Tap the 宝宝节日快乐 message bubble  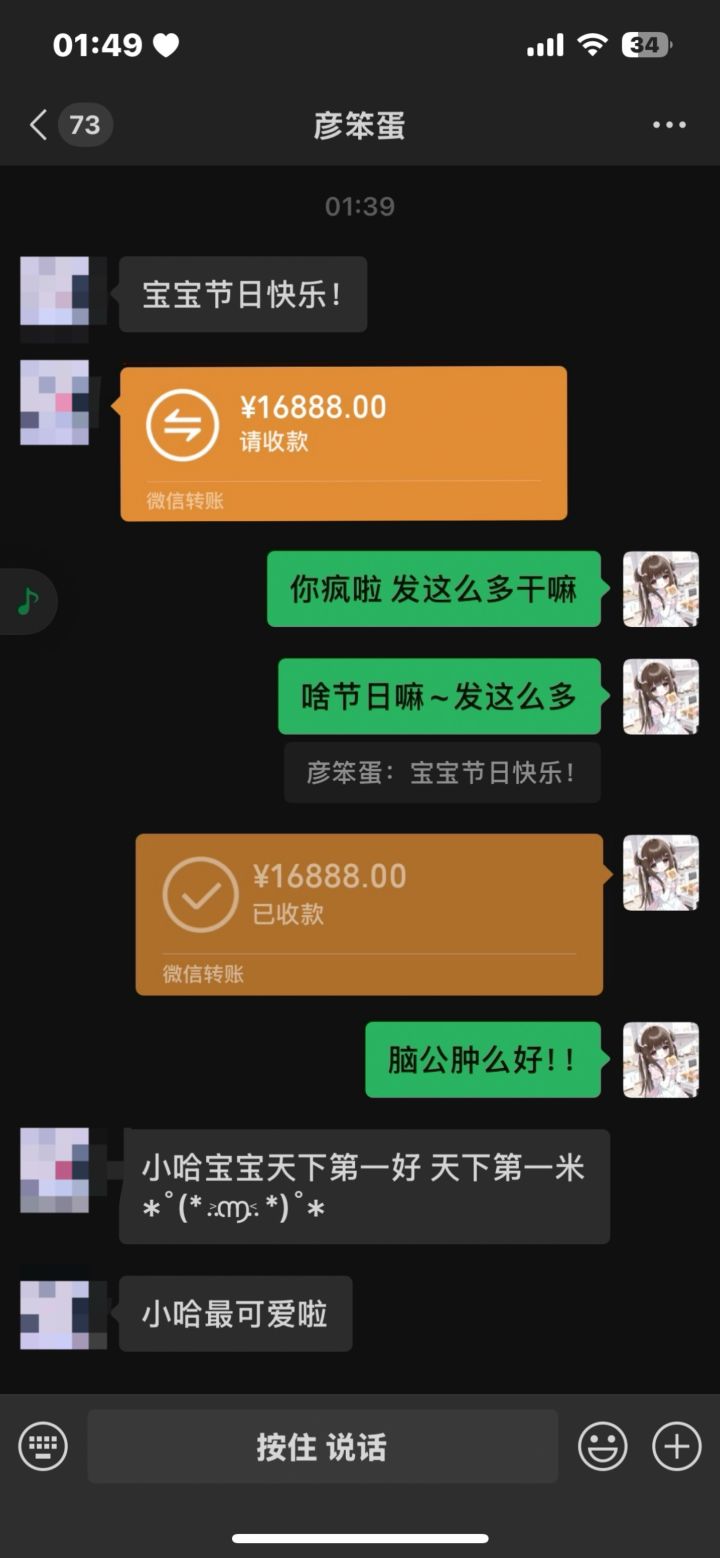tap(241, 293)
